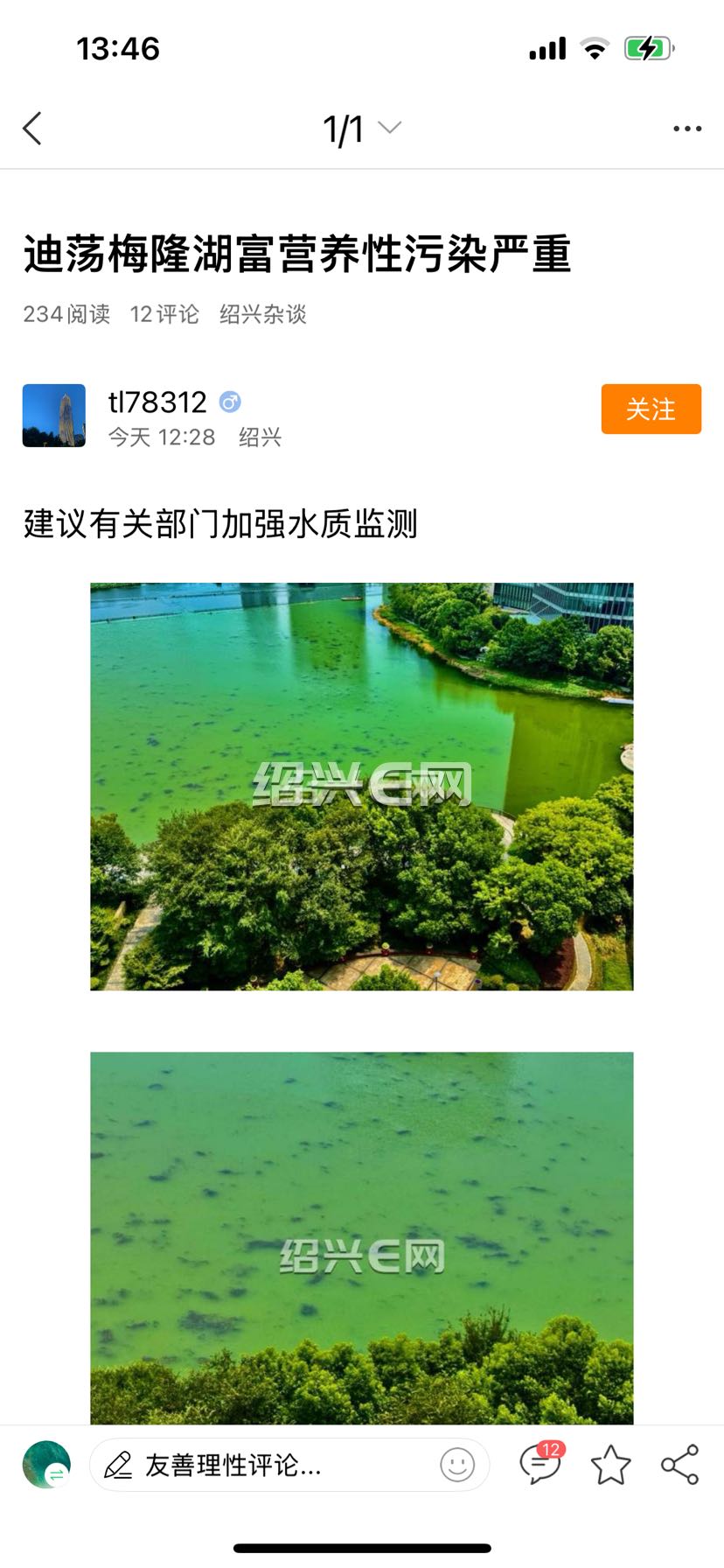Switch account via bottom-left avatar

point(46,1465)
